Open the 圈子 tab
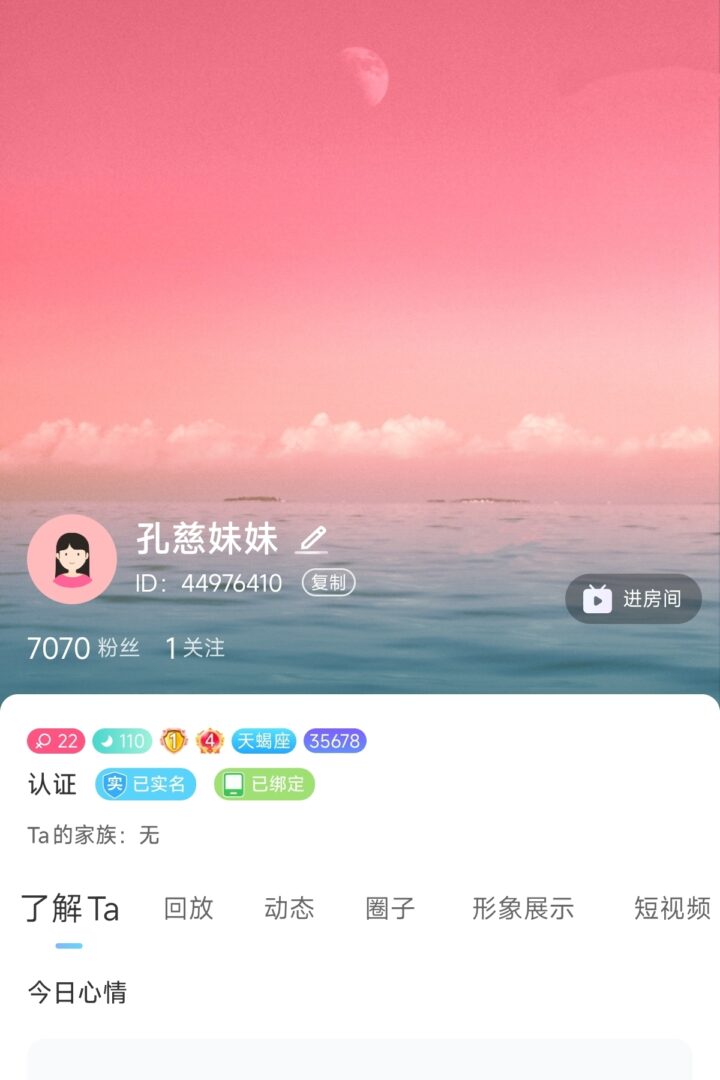720x1080 pixels. (390, 908)
